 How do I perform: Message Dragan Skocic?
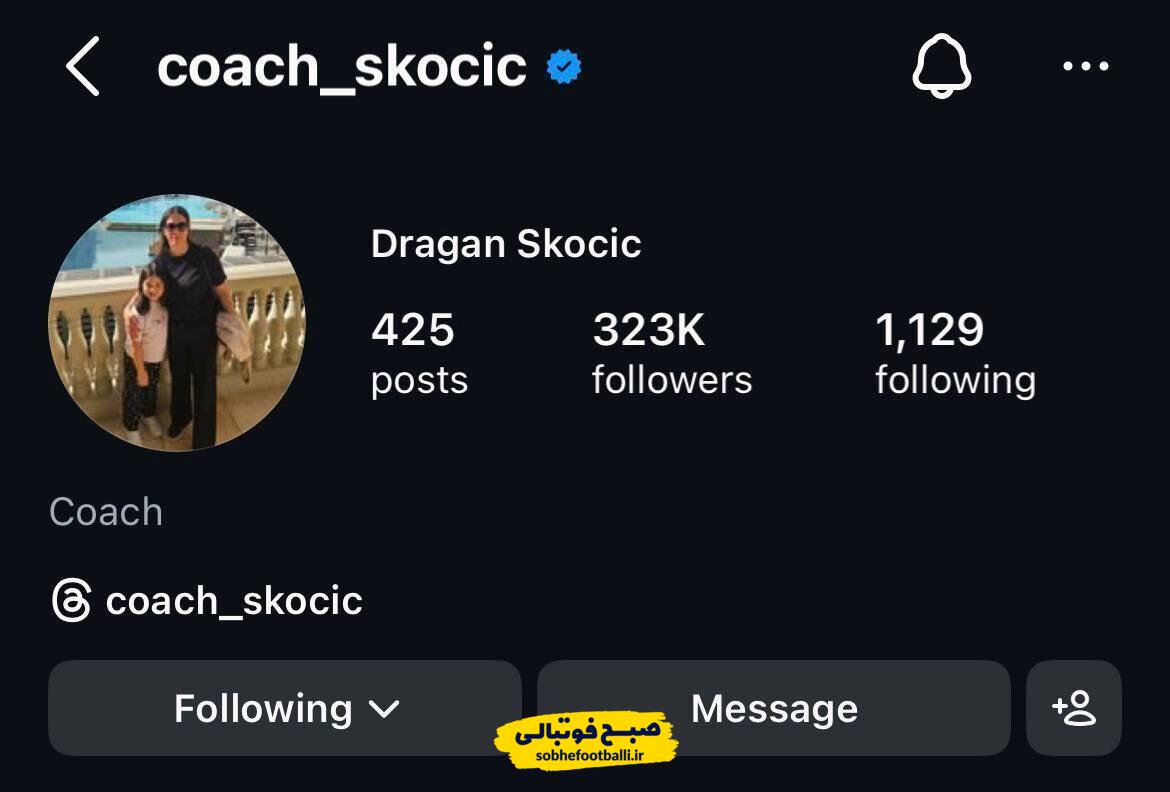773,708
